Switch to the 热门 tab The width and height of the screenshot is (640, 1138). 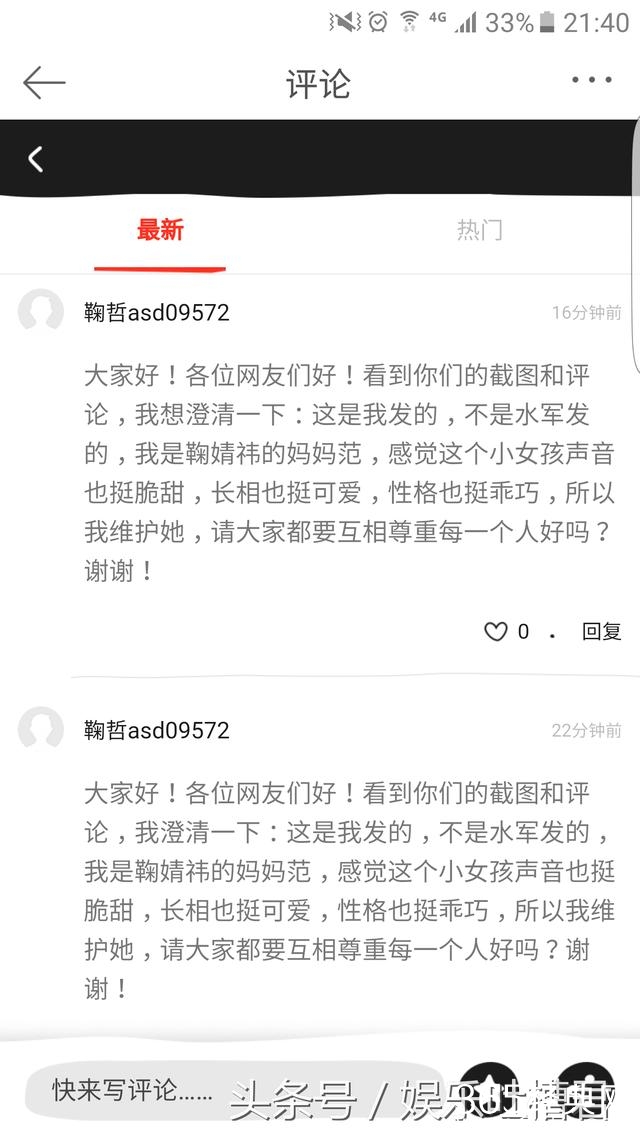pos(479,230)
